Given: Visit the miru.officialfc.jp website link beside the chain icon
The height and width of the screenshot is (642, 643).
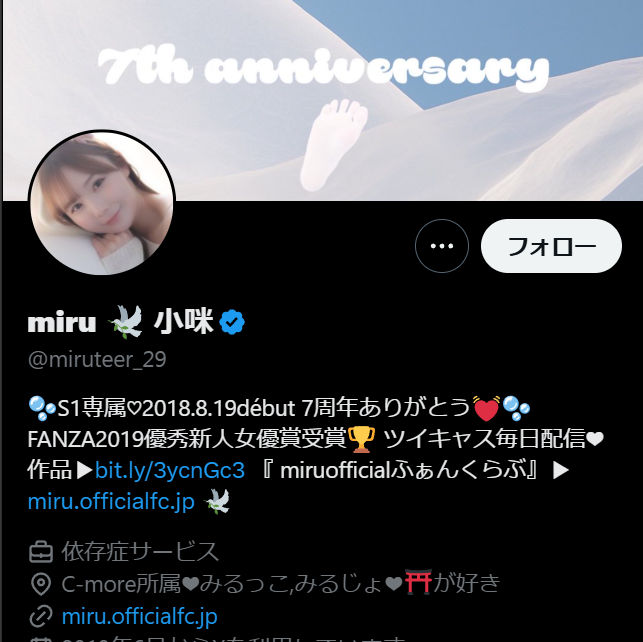Looking at the screenshot, I should click(139, 615).
